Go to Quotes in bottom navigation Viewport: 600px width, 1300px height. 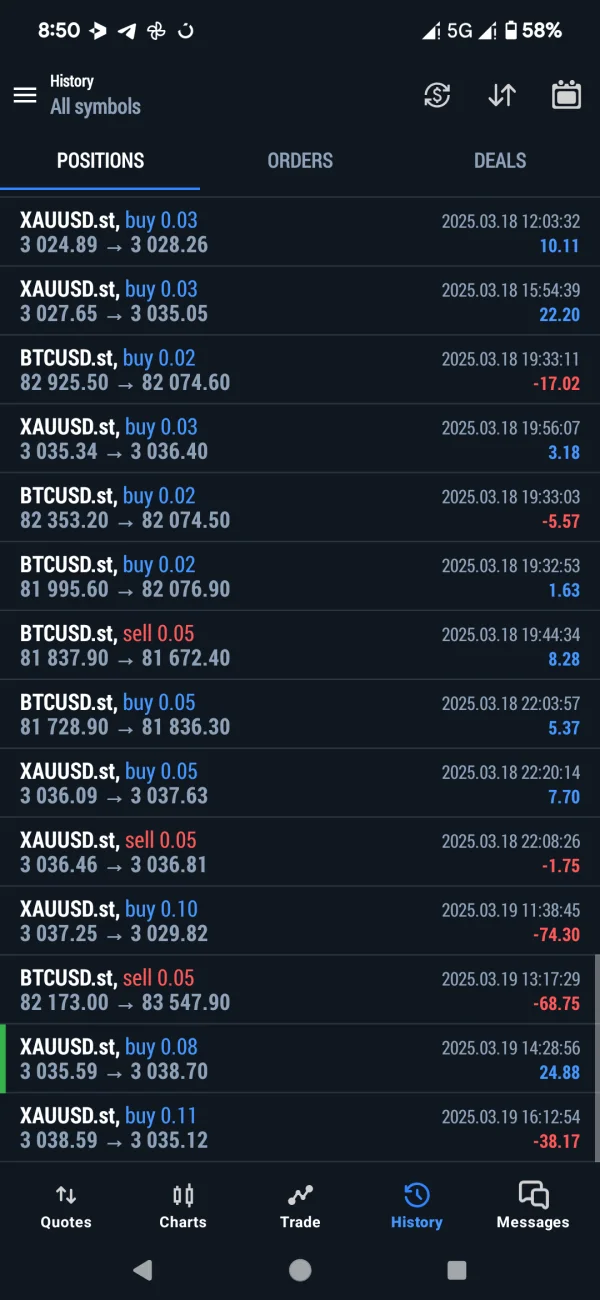pos(66,1206)
